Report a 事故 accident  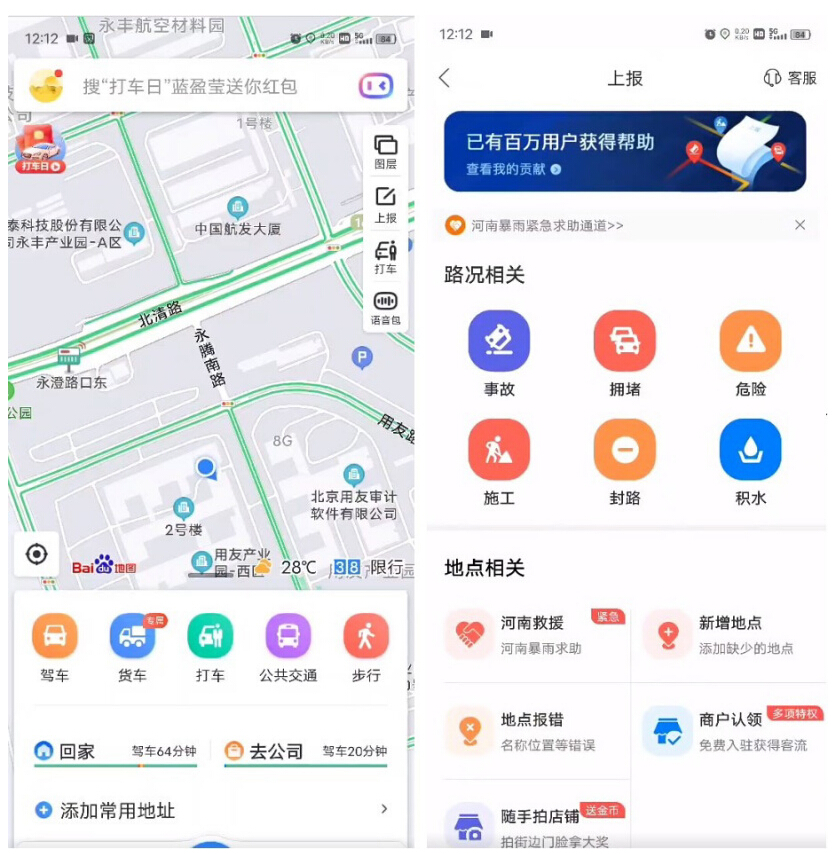pos(499,352)
